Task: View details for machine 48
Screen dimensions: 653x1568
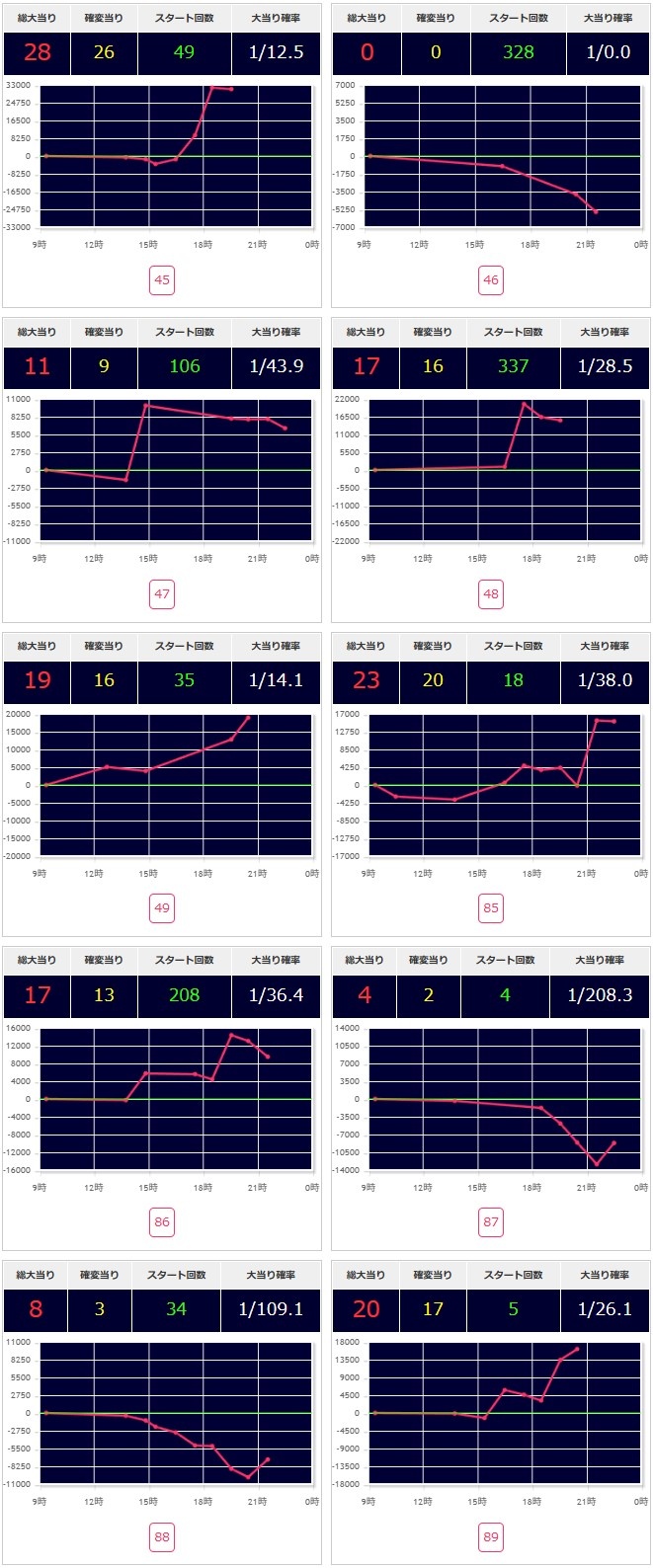Action: [491, 594]
